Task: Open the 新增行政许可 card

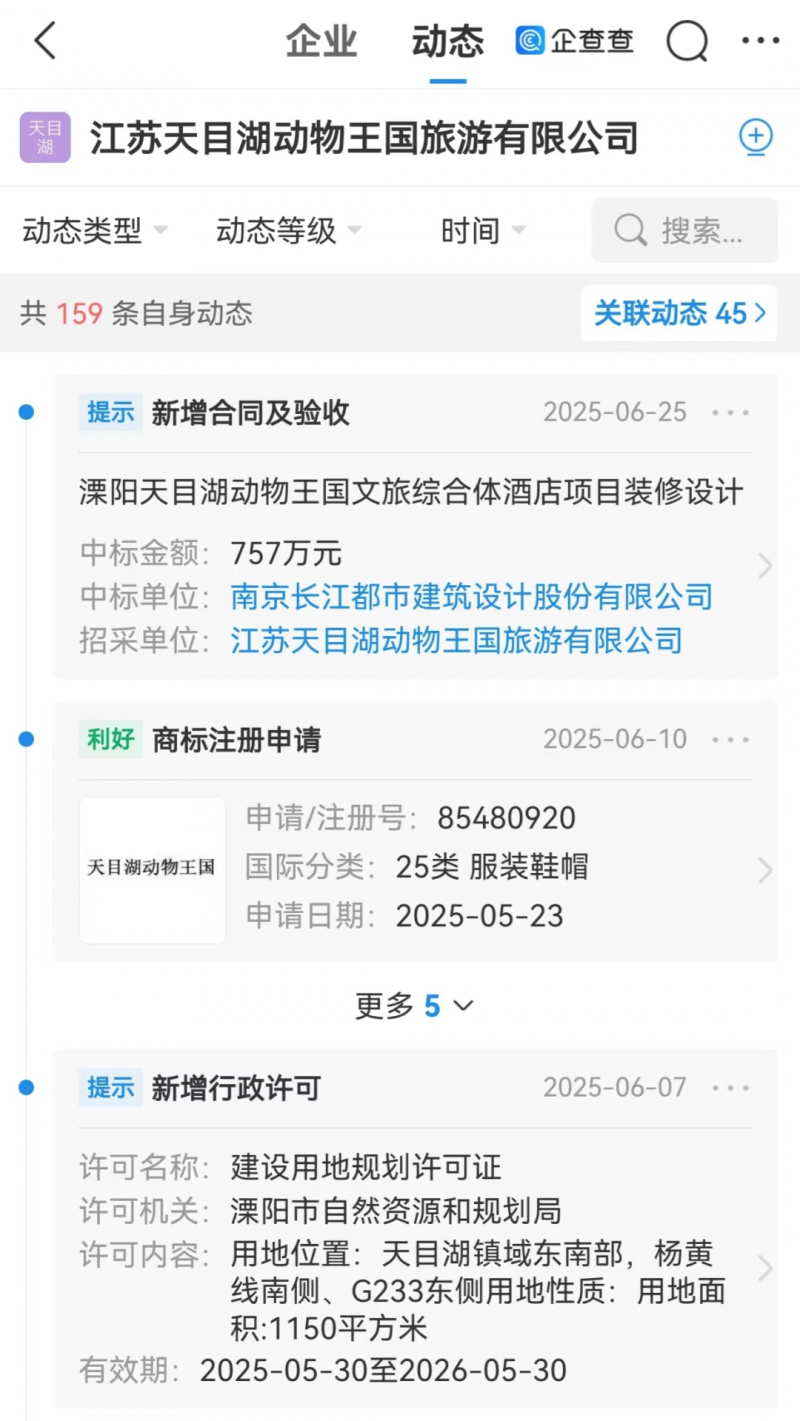Action: pyautogui.click(x=415, y=1228)
